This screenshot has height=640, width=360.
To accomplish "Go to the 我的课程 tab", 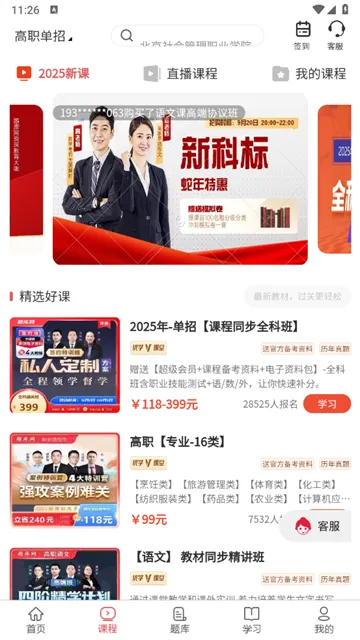I will click(x=309, y=73).
